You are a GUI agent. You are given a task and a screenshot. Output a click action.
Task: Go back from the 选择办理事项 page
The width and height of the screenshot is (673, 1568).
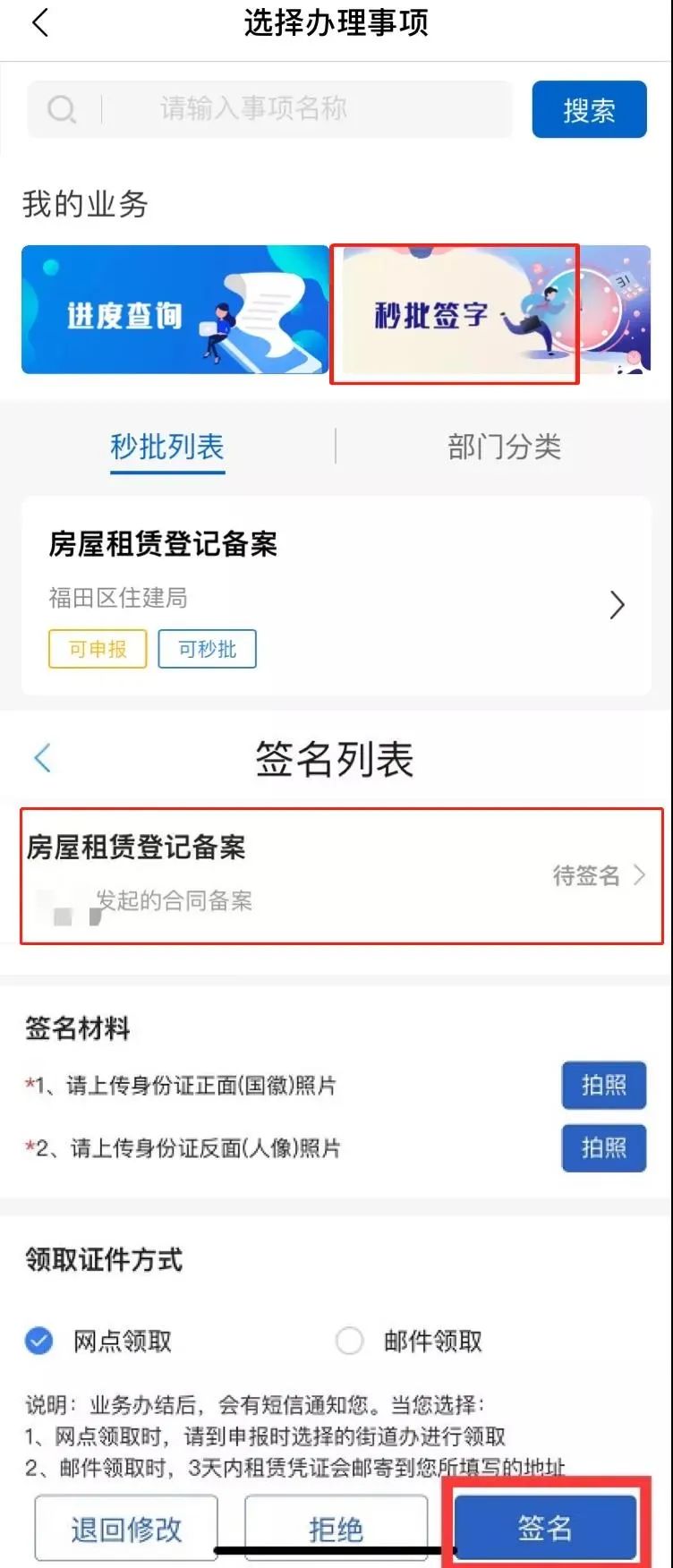click(x=39, y=22)
